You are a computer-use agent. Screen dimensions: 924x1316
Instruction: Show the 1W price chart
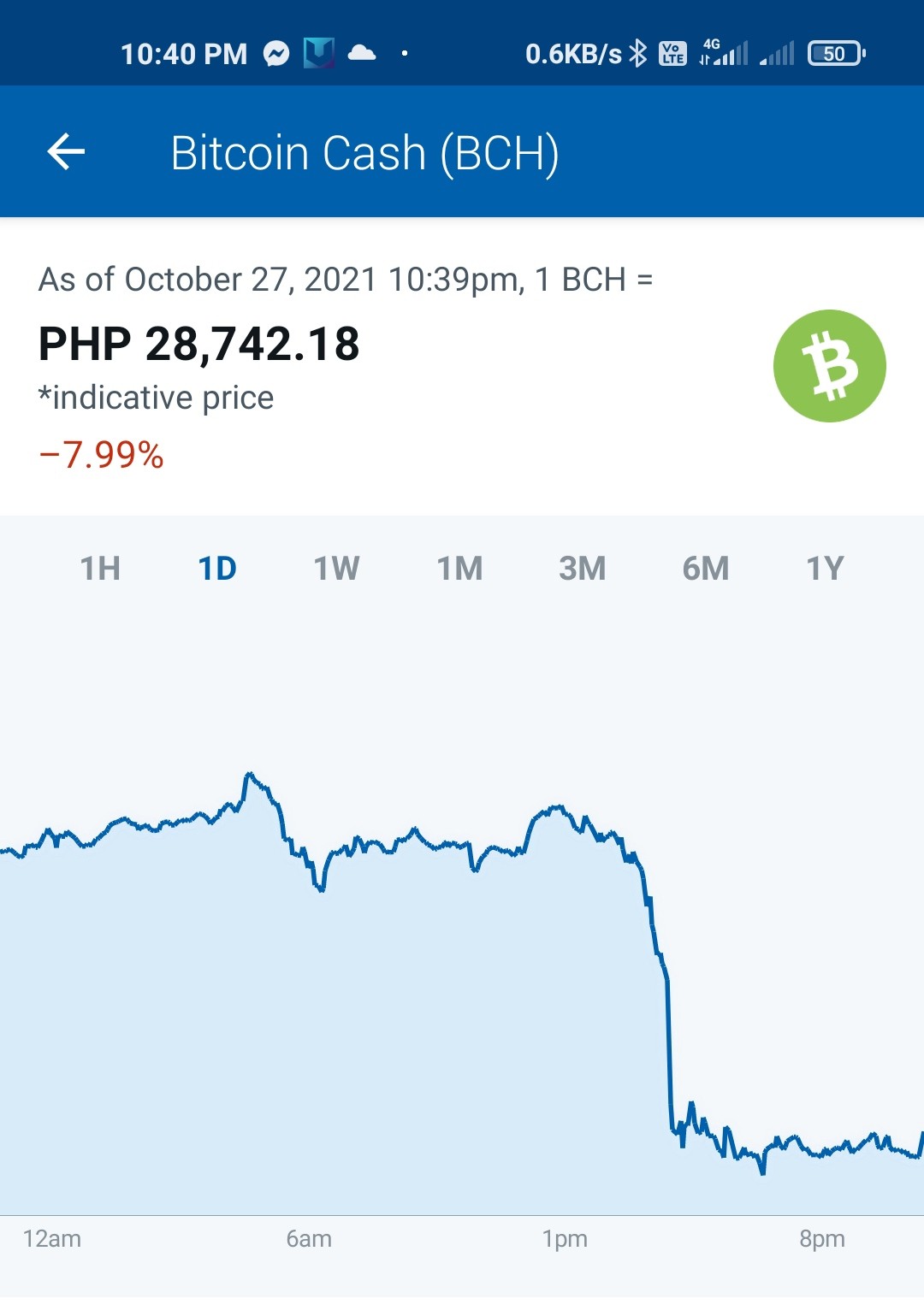(336, 569)
